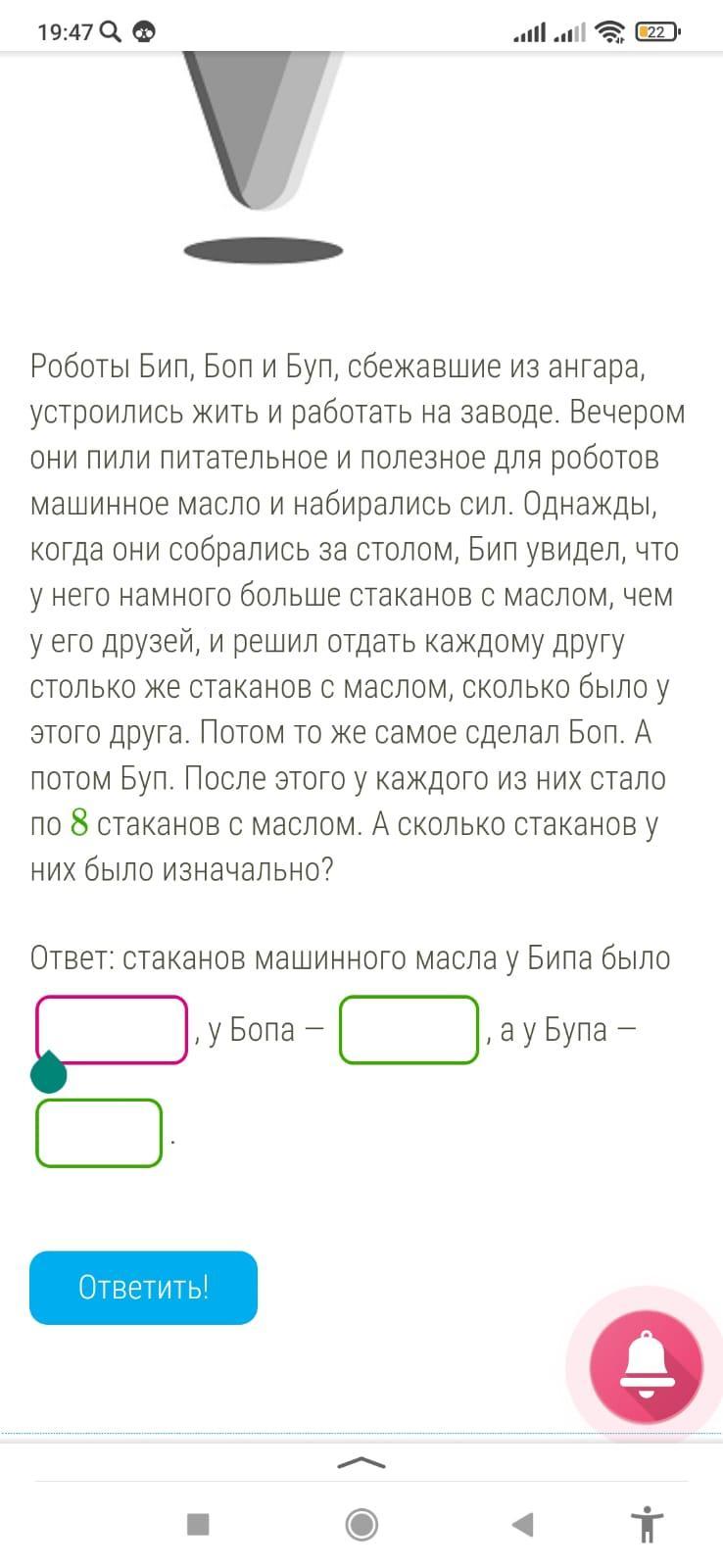Open the accessibility shortcut in navigation bar
Image resolution: width=723 pixels, height=1568 pixels.
[647, 1524]
